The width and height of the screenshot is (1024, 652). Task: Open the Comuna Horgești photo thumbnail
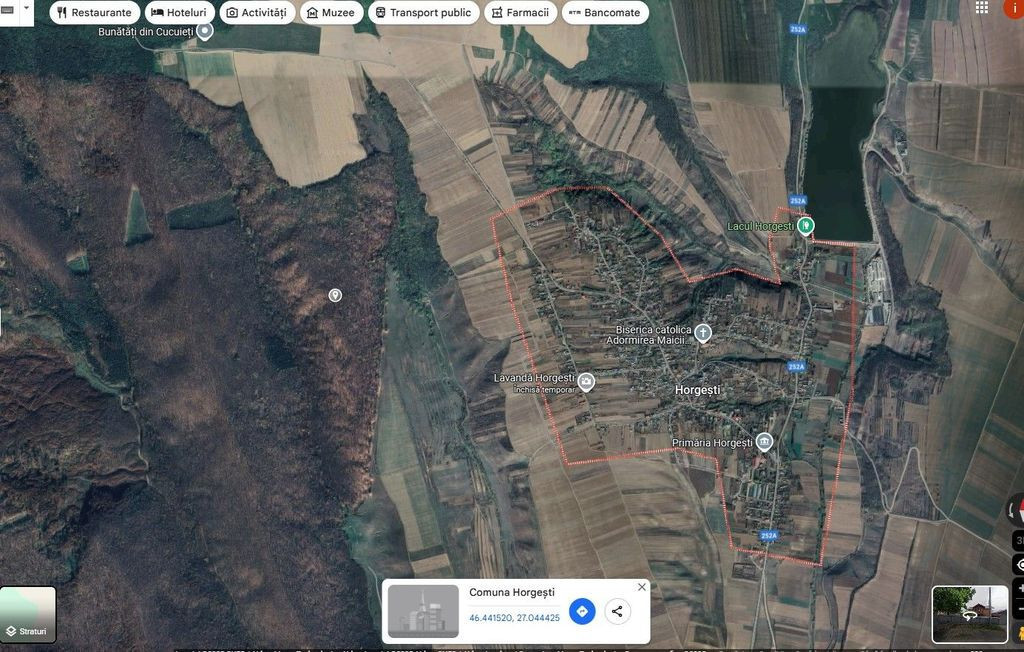(423, 610)
